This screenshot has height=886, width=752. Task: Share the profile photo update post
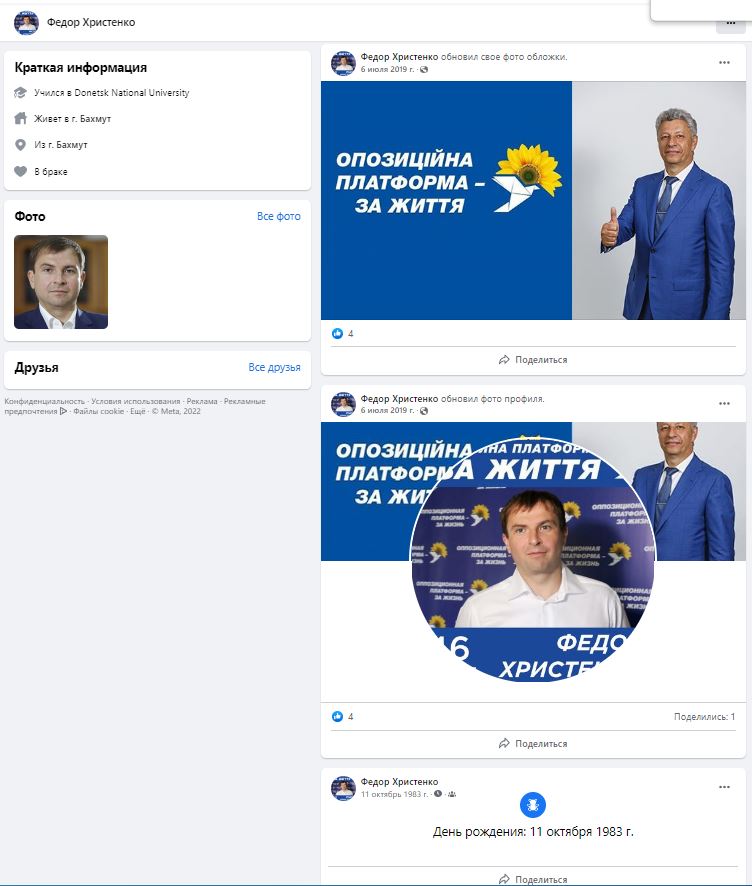click(x=533, y=744)
